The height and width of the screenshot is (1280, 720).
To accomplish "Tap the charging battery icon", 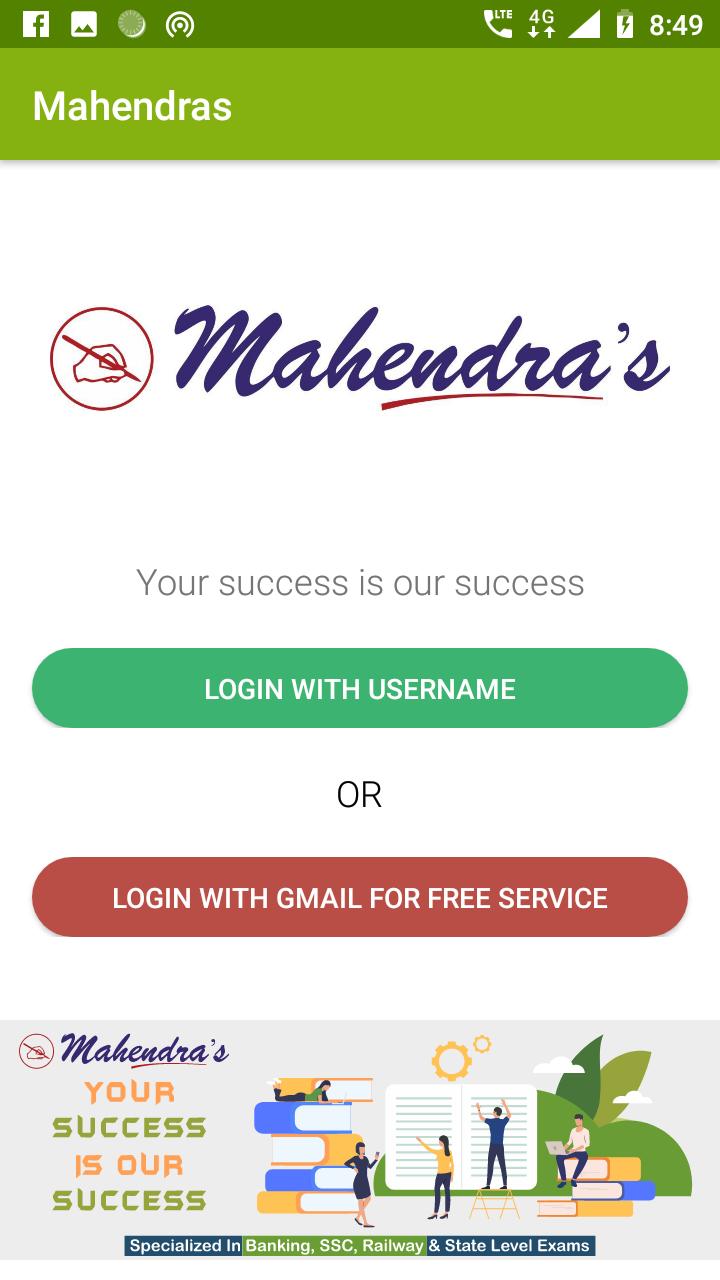I will (625, 23).
